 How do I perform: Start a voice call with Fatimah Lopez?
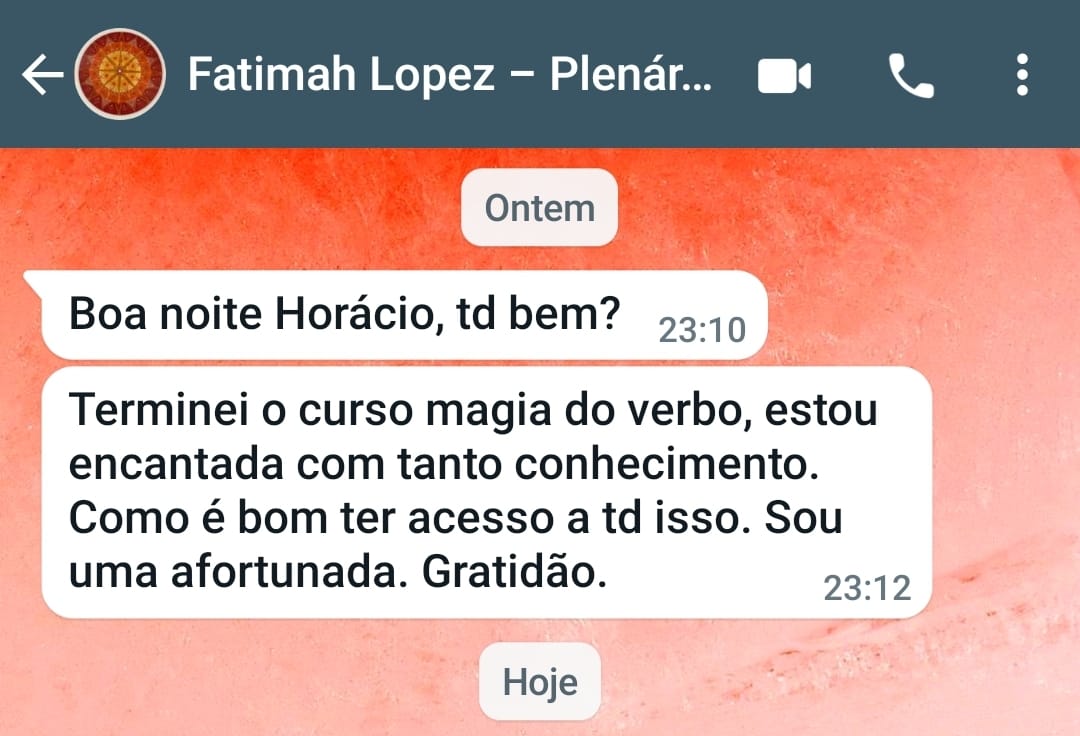coord(910,76)
